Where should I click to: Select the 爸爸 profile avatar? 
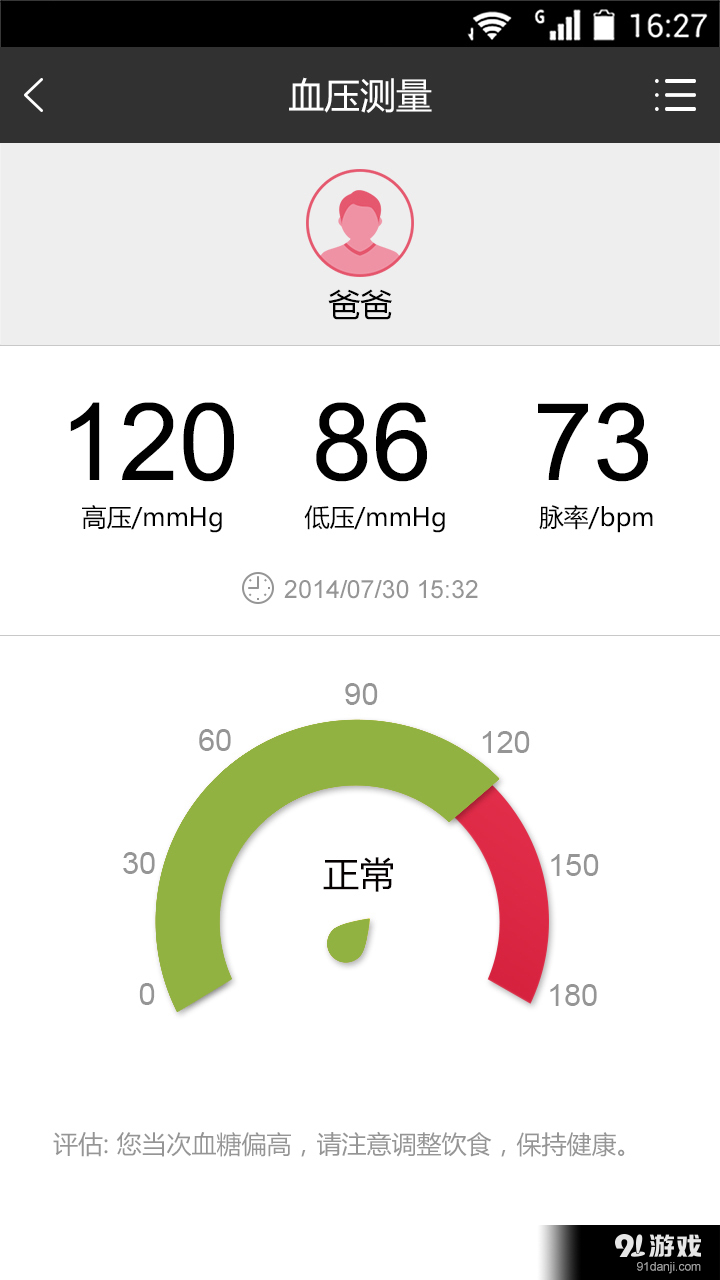pyautogui.click(x=360, y=222)
